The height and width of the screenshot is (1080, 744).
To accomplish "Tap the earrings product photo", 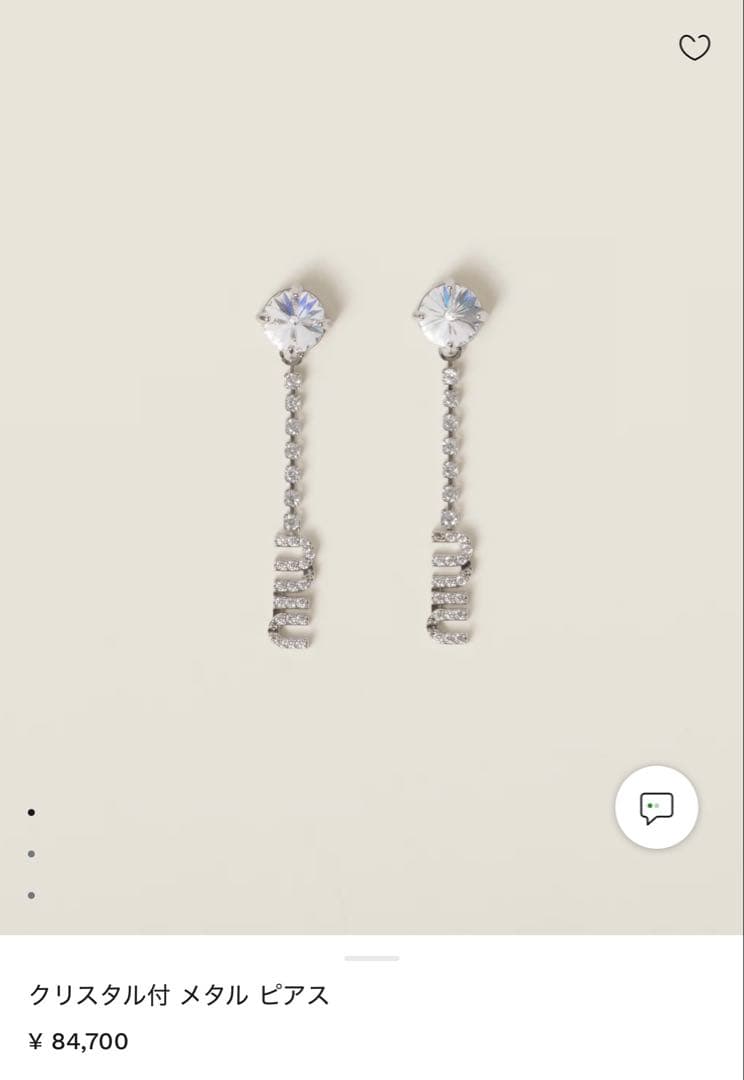I will click(372, 460).
